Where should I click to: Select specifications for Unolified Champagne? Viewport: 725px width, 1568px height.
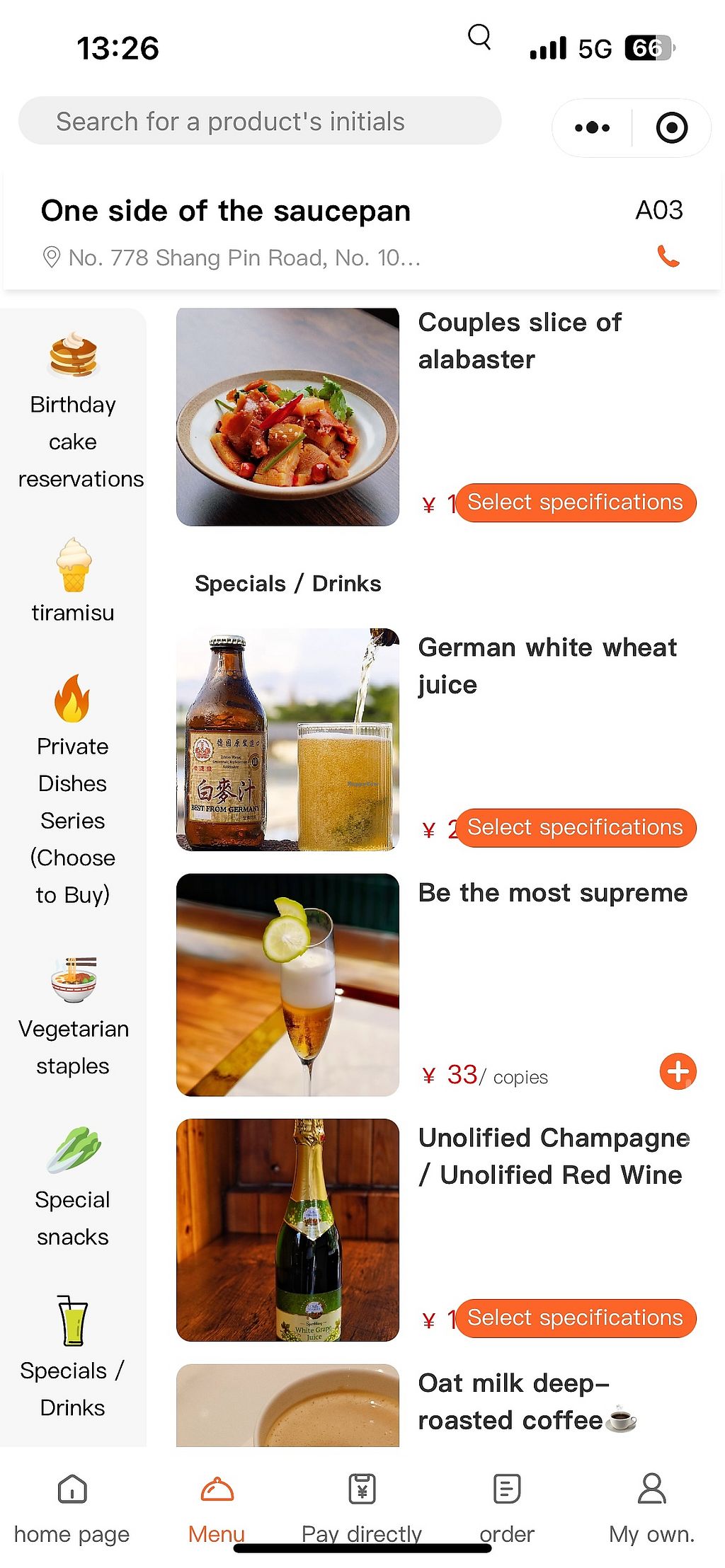click(x=575, y=1318)
